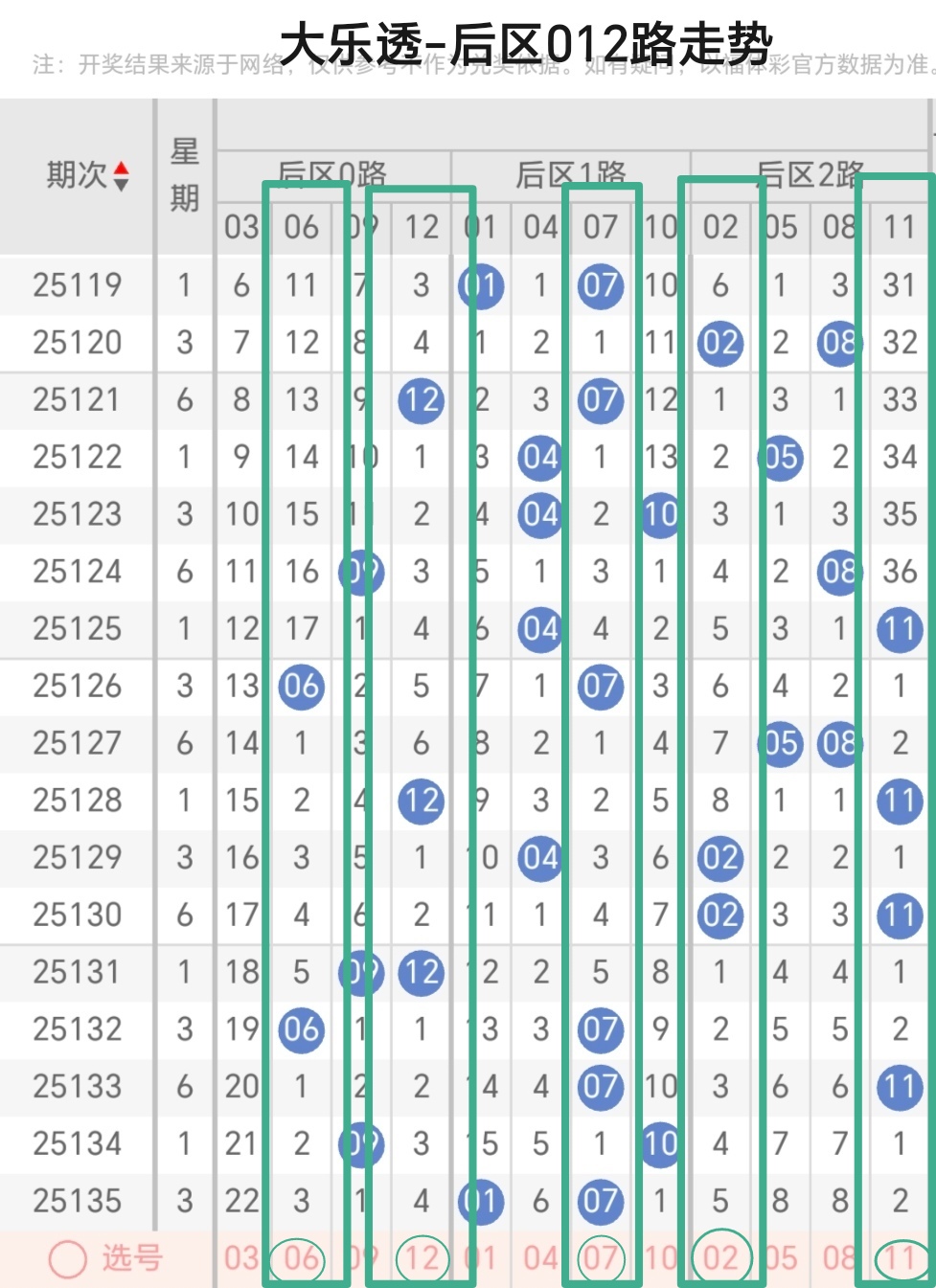Choose number 11 in the 选号 row
This screenshot has width=936, height=1288.
(x=900, y=1258)
